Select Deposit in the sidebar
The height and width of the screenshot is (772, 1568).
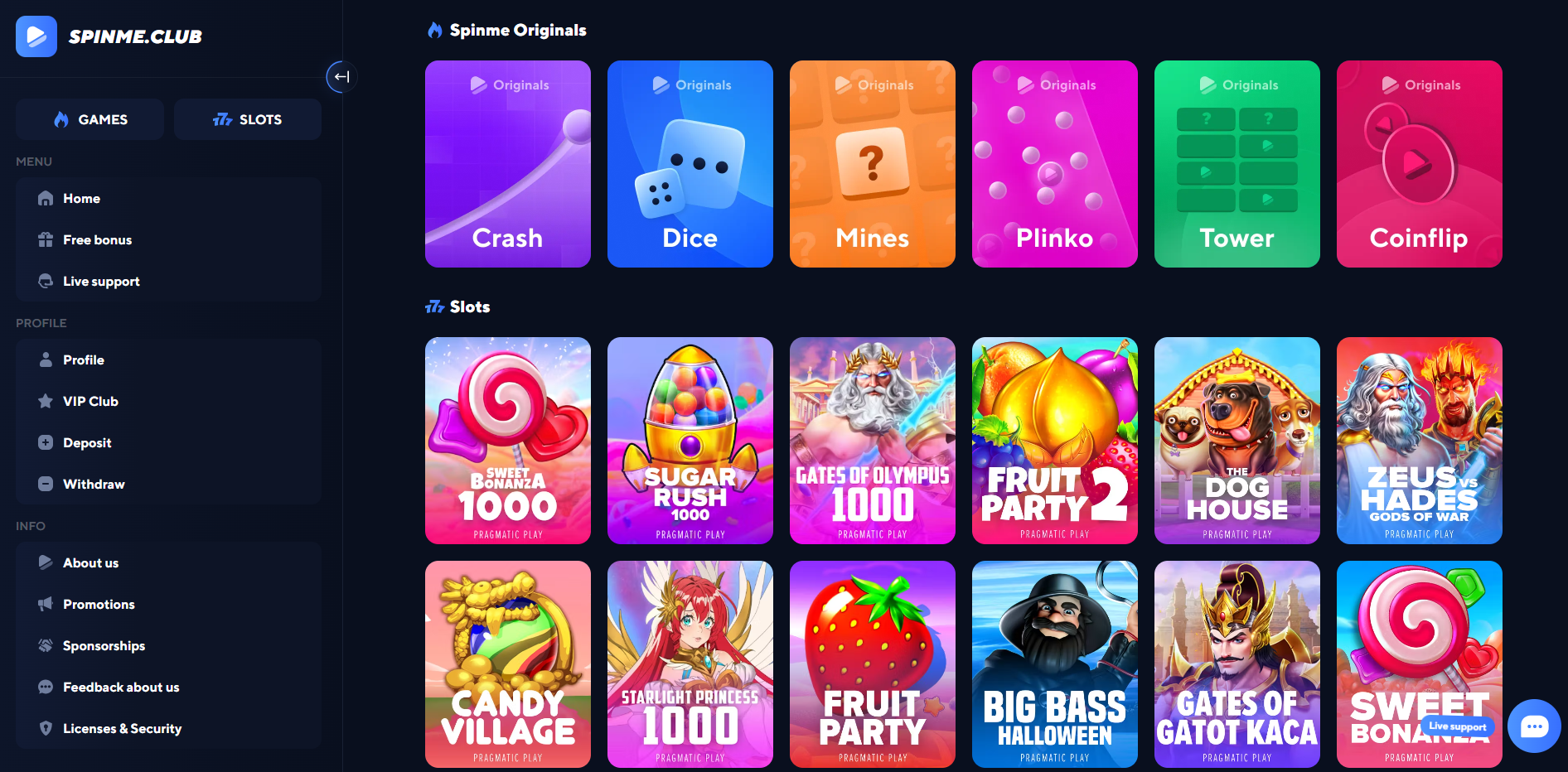coord(87,443)
